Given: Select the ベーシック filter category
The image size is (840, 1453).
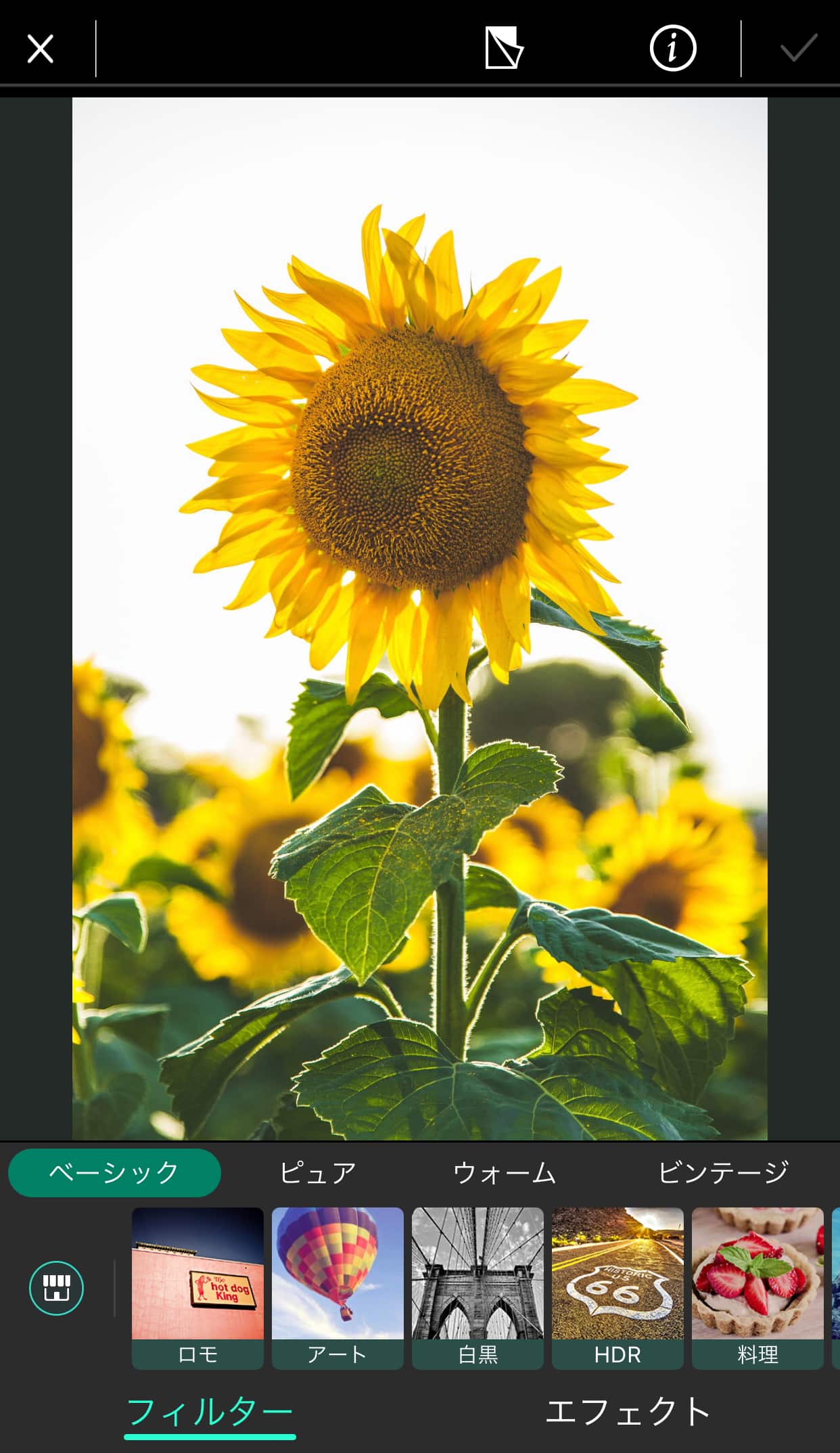Looking at the screenshot, I should [x=114, y=1172].
